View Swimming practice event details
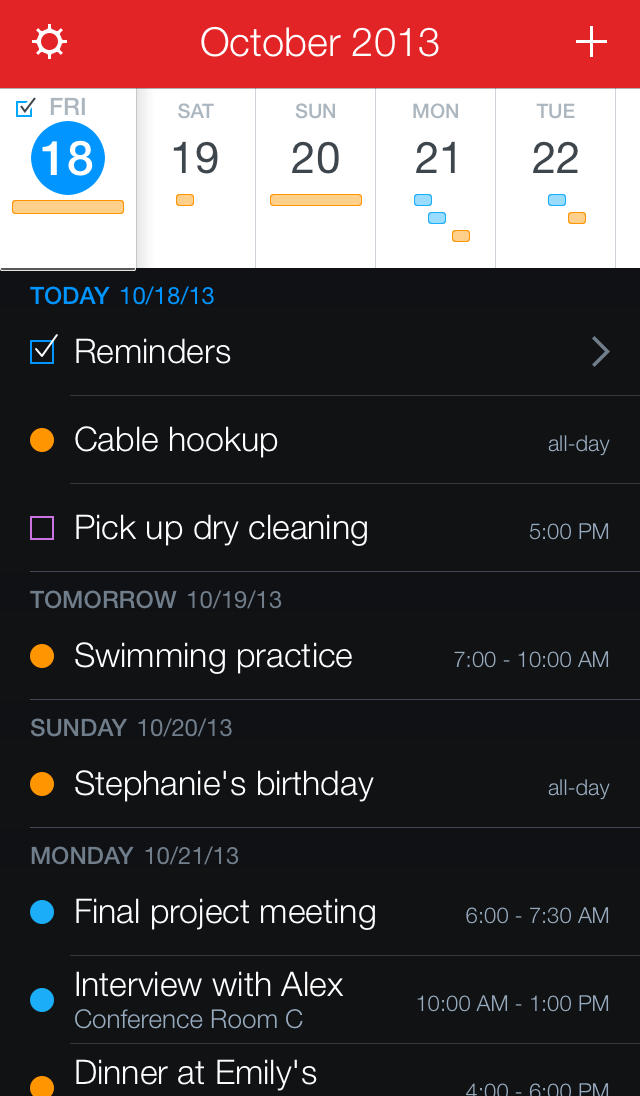The image size is (640, 1096). click(x=320, y=656)
